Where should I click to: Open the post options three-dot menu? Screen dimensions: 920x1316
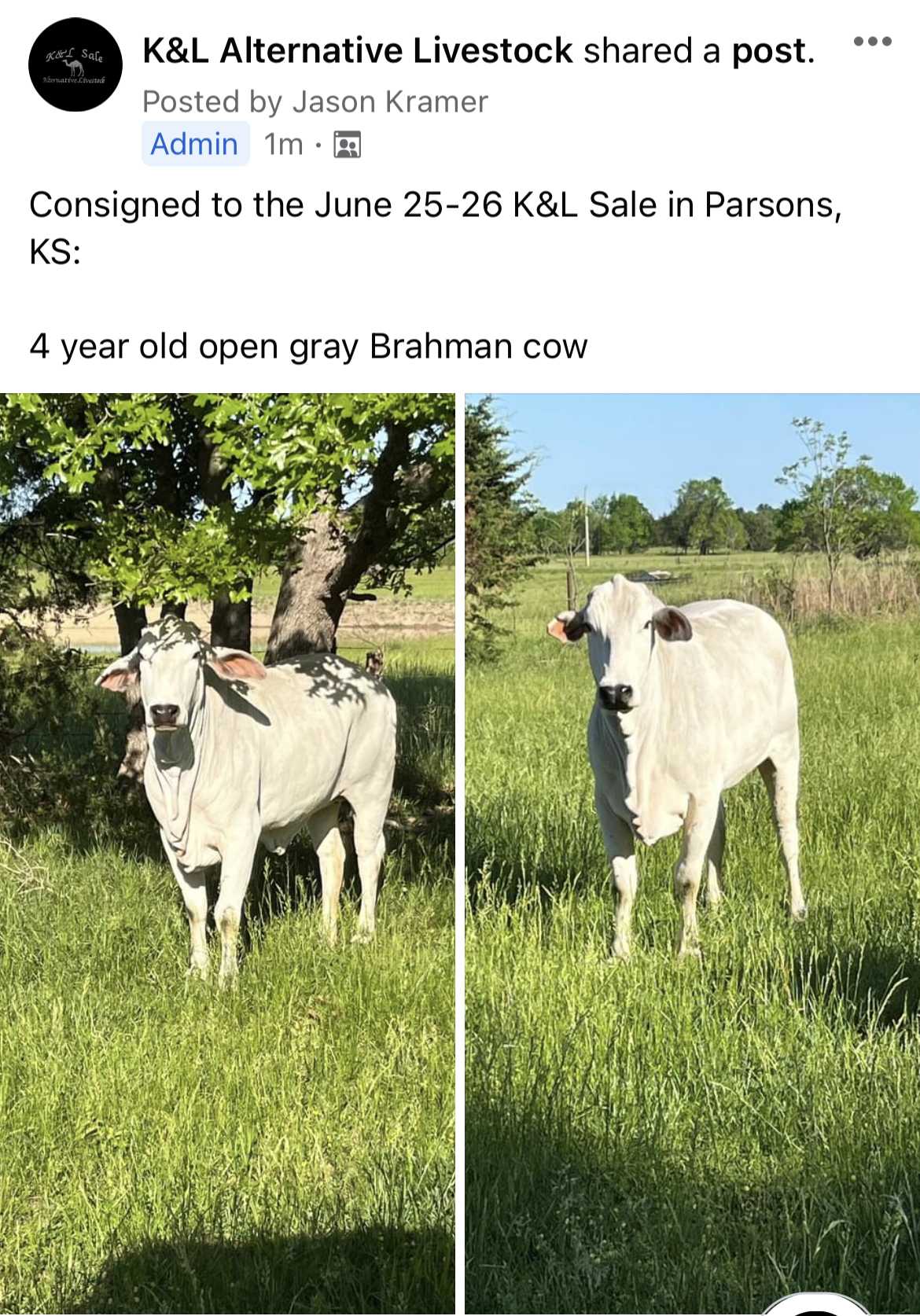click(873, 41)
